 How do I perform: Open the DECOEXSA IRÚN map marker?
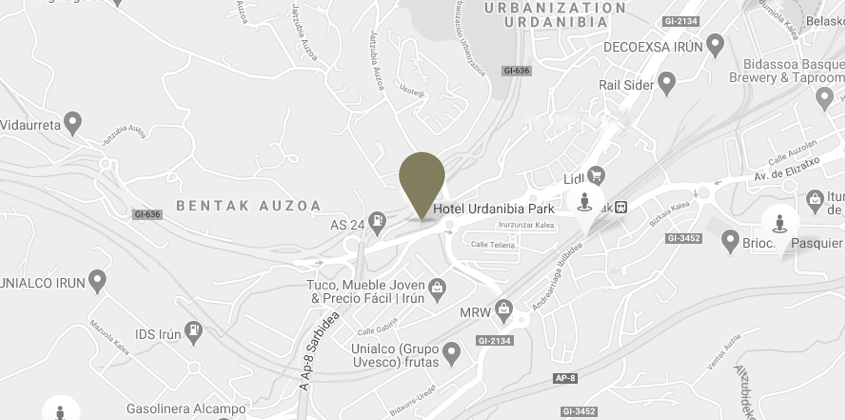click(715, 45)
